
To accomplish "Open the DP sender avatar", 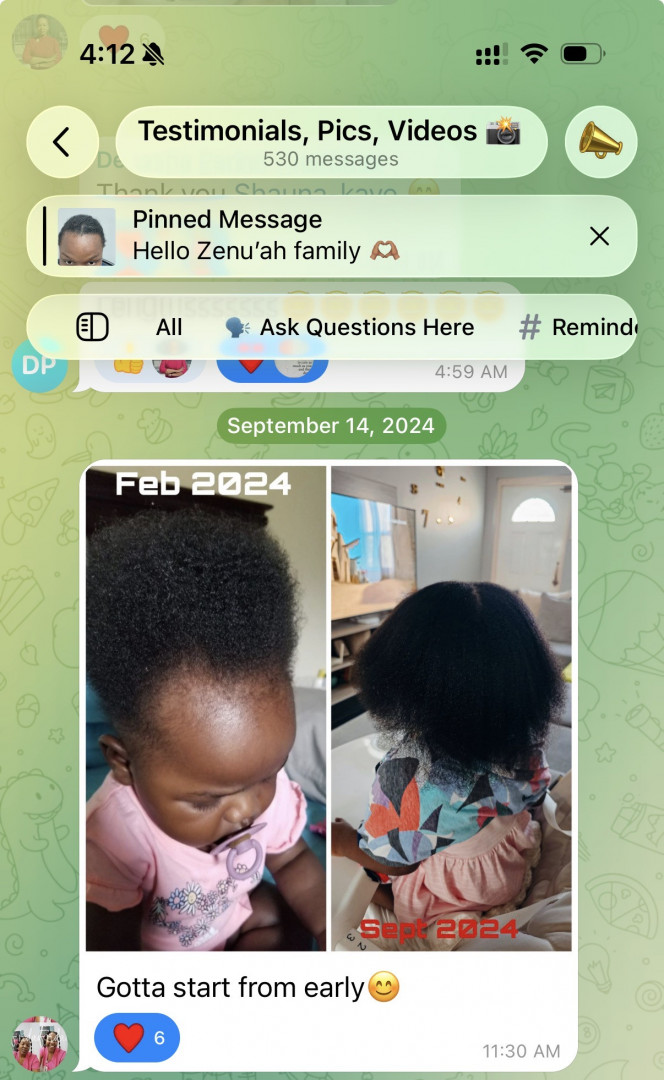I will tap(38, 366).
